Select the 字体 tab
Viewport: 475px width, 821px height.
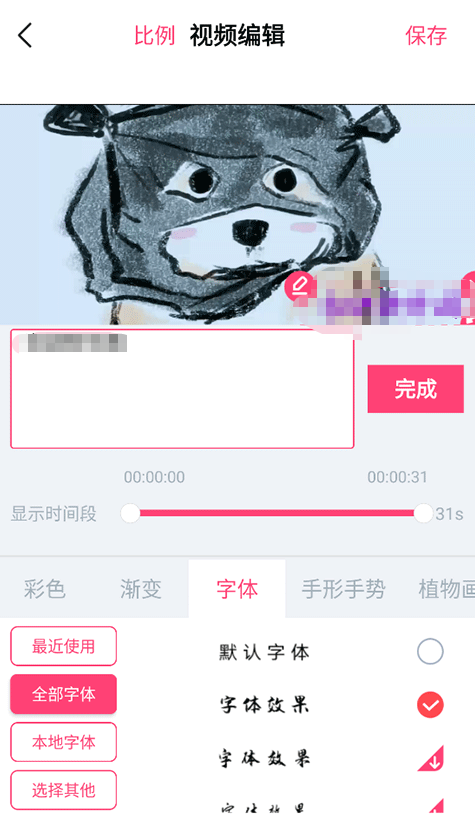point(237,589)
